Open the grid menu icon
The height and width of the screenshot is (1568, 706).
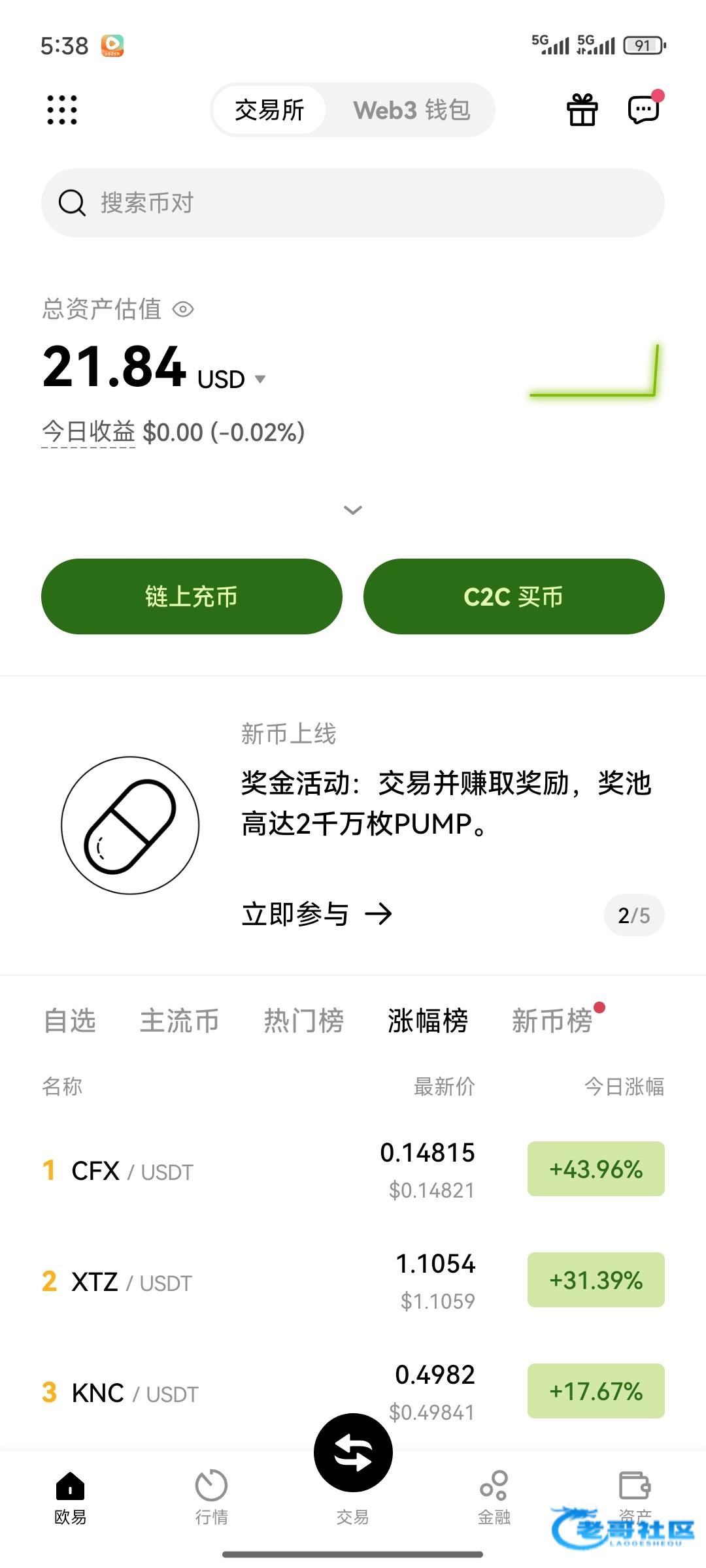pyautogui.click(x=62, y=110)
